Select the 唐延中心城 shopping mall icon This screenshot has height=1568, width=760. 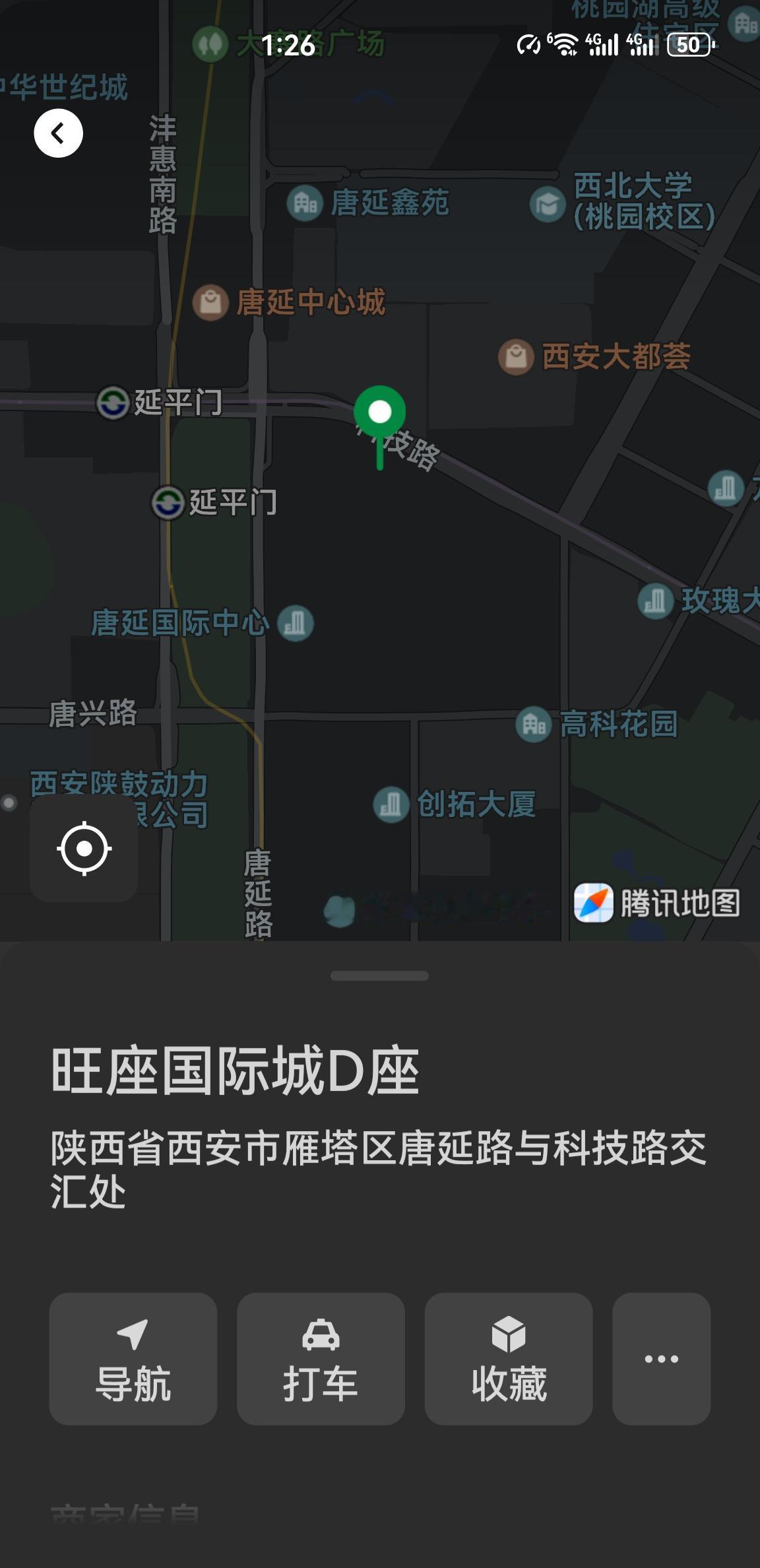[x=210, y=302]
